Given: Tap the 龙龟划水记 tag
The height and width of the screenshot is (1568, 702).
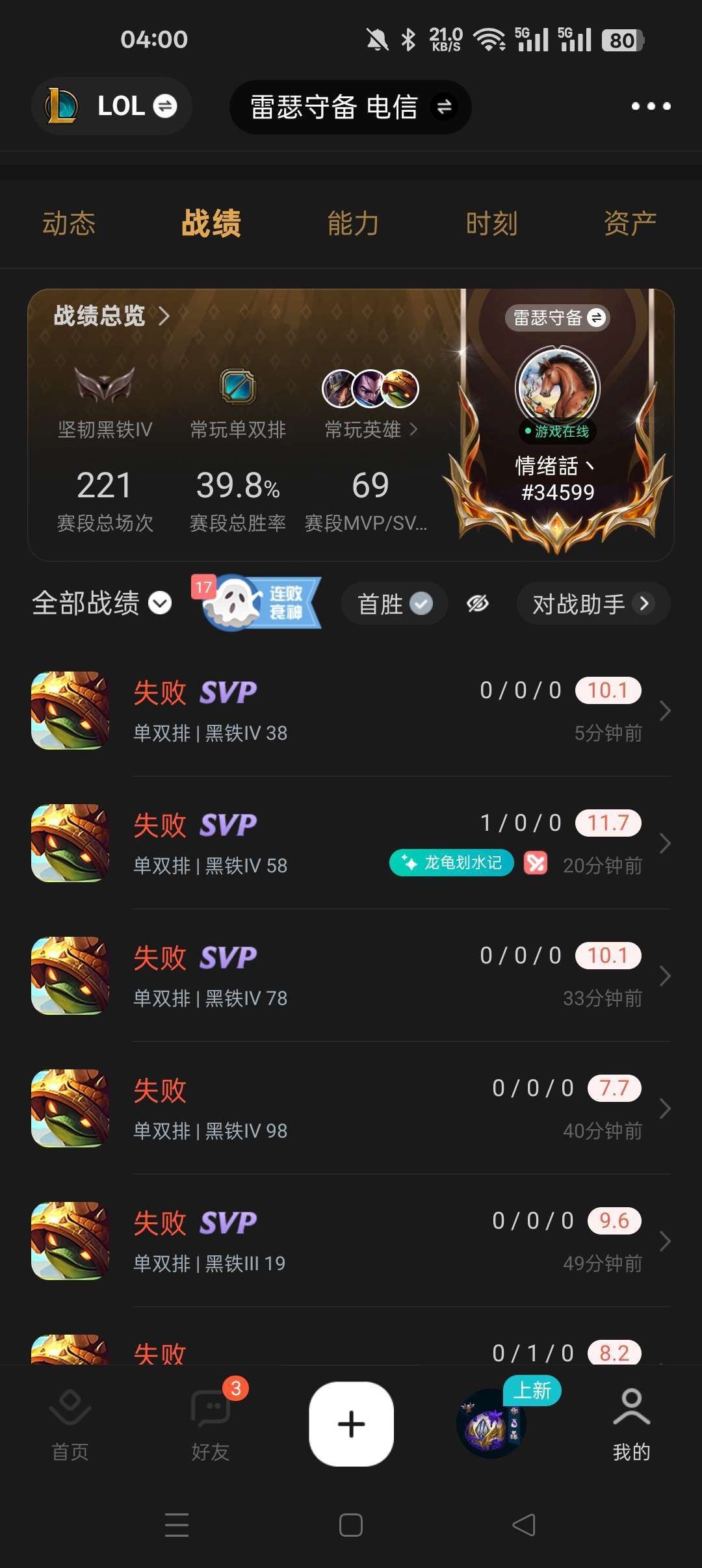Looking at the screenshot, I should pyautogui.click(x=452, y=863).
